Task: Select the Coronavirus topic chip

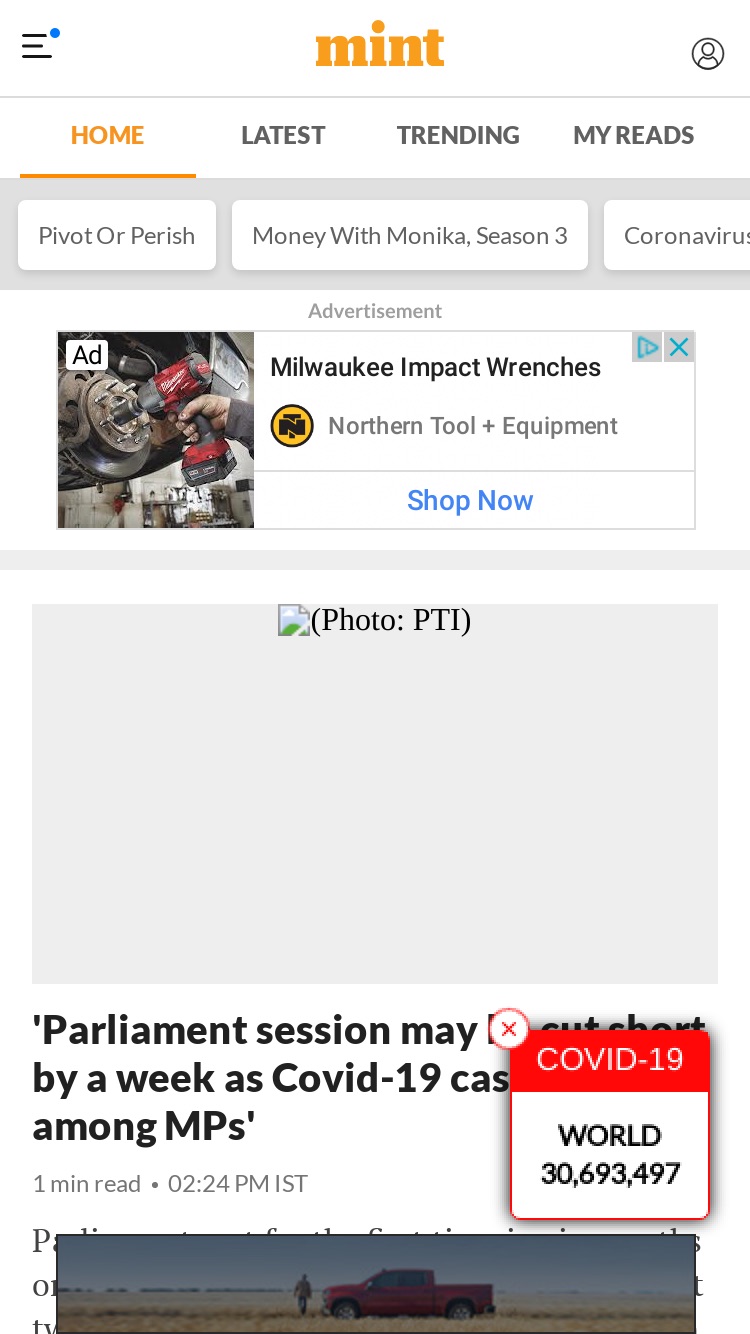Action: point(678,235)
